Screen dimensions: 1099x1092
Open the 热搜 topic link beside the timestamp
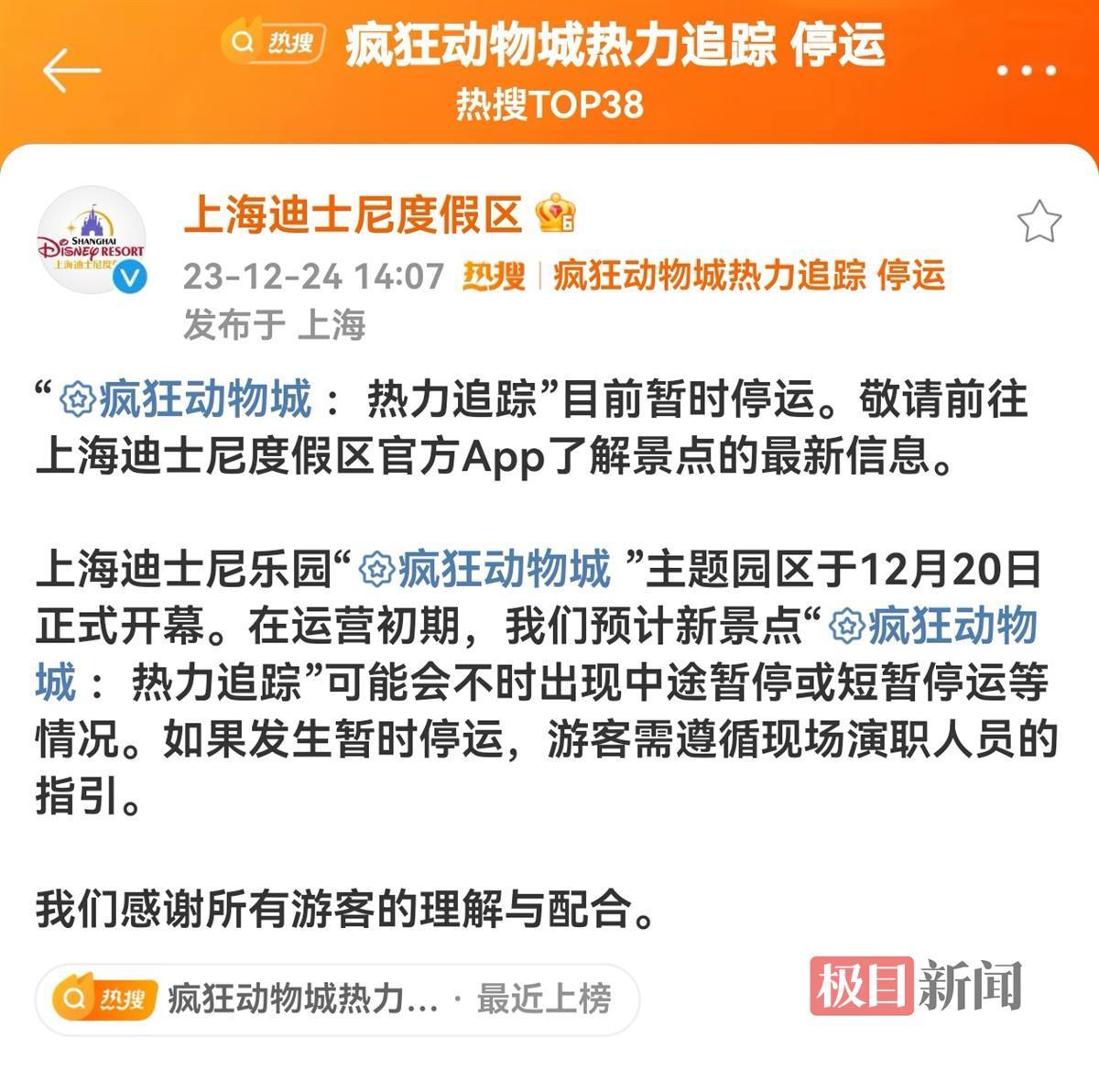(747, 276)
